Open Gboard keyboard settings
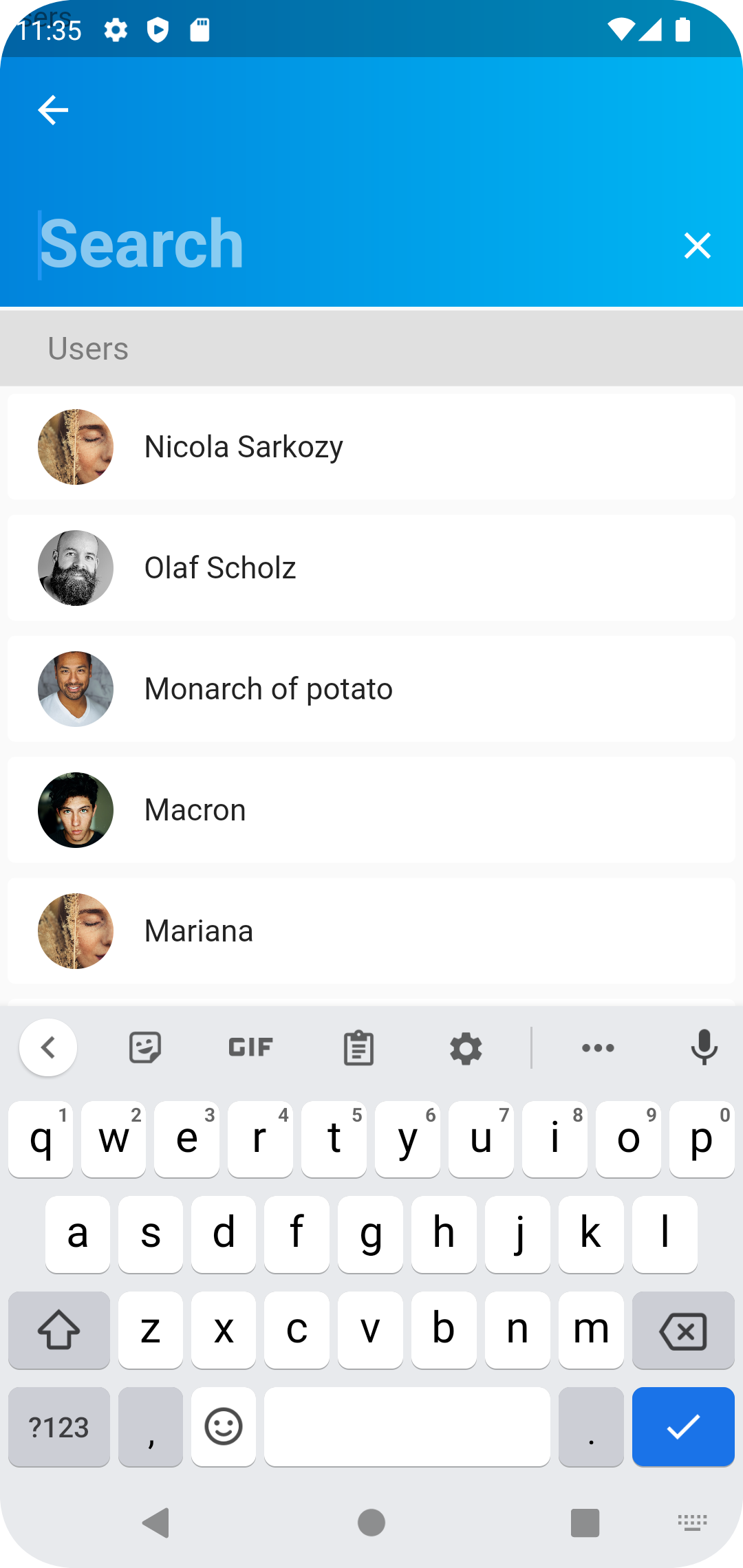 tap(466, 1047)
